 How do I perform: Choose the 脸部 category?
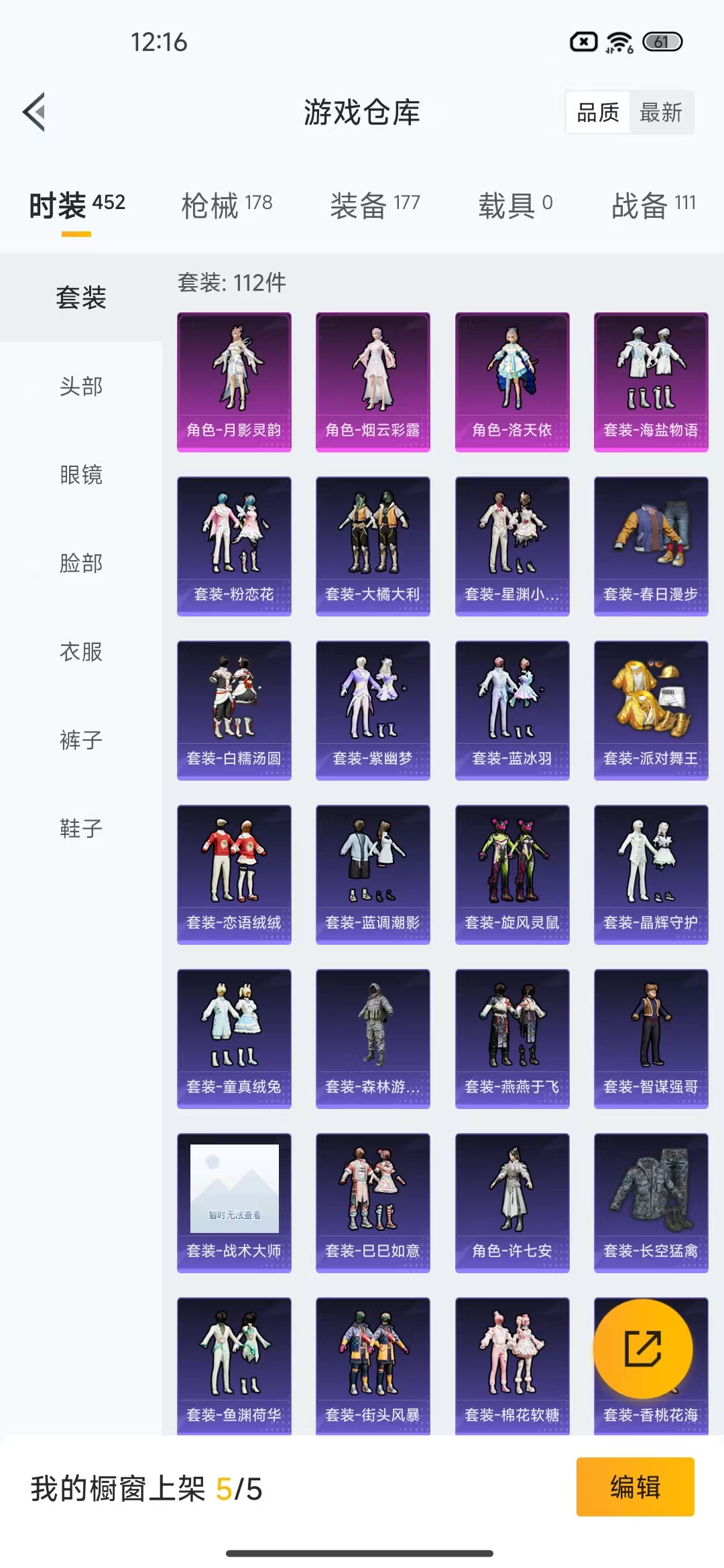[x=81, y=563]
